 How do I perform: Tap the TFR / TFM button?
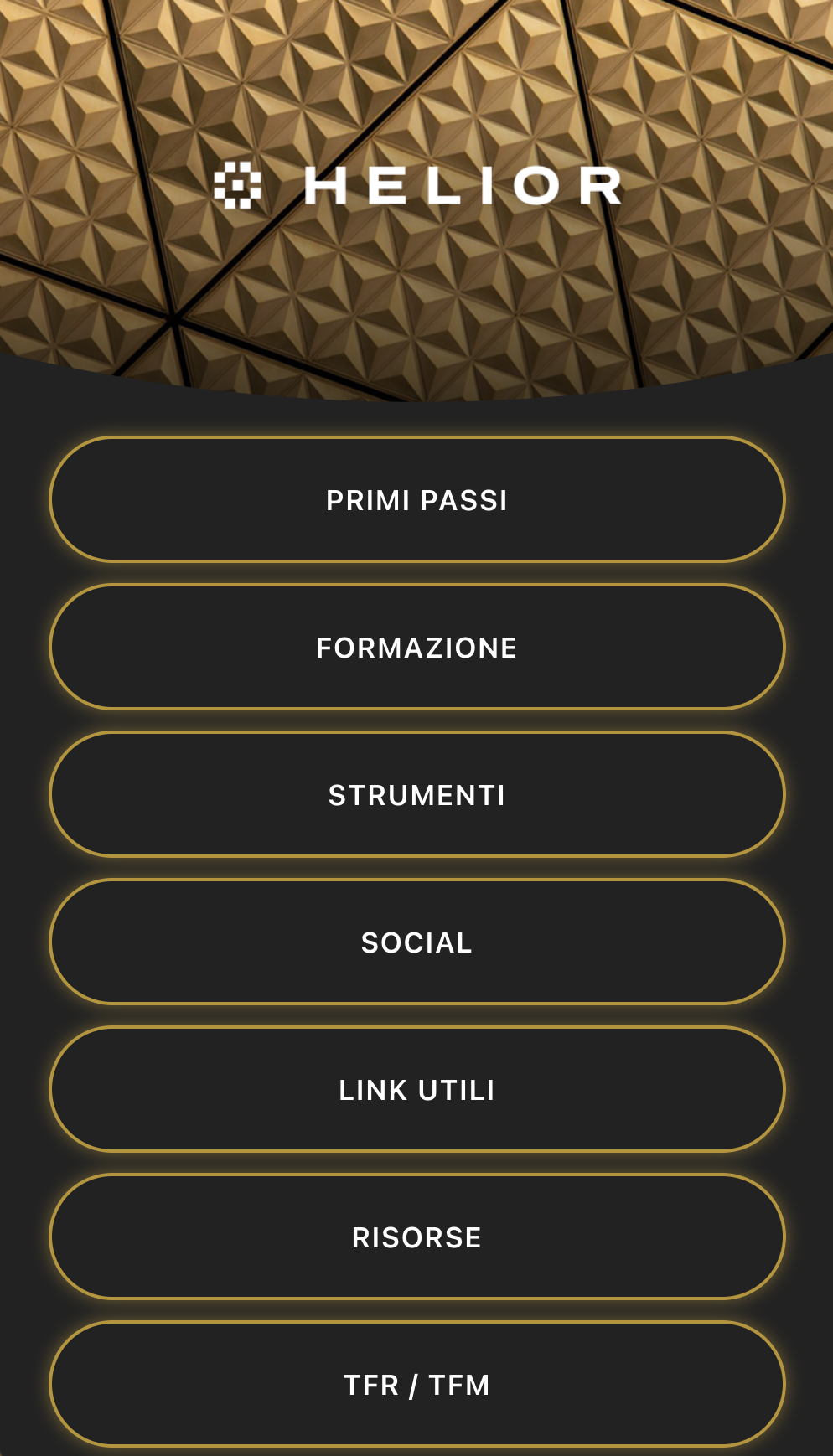click(416, 1385)
